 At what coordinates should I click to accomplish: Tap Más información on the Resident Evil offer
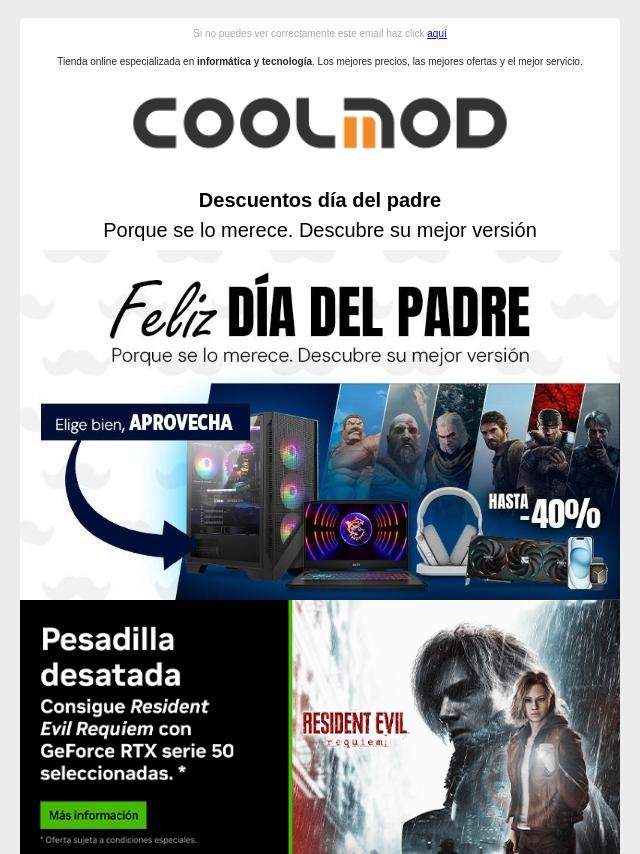(93, 814)
